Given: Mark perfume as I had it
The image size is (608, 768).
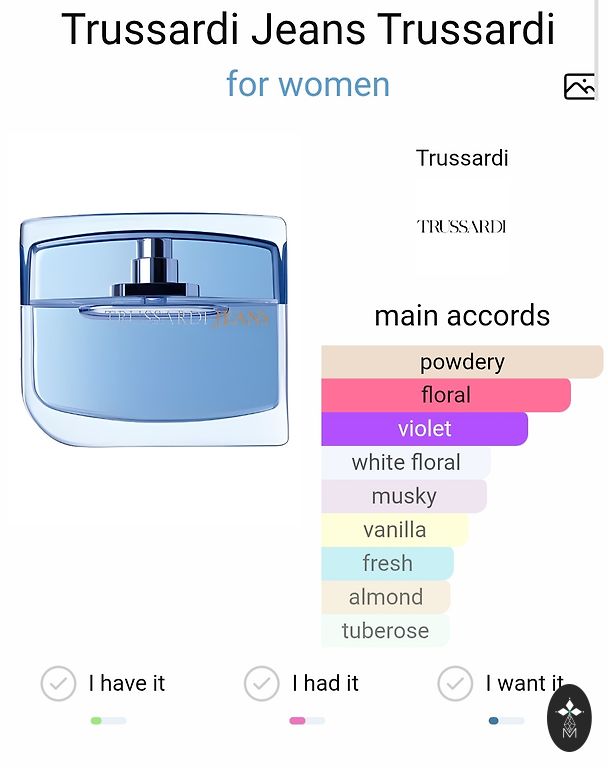Looking at the screenshot, I should coord(262,684).
